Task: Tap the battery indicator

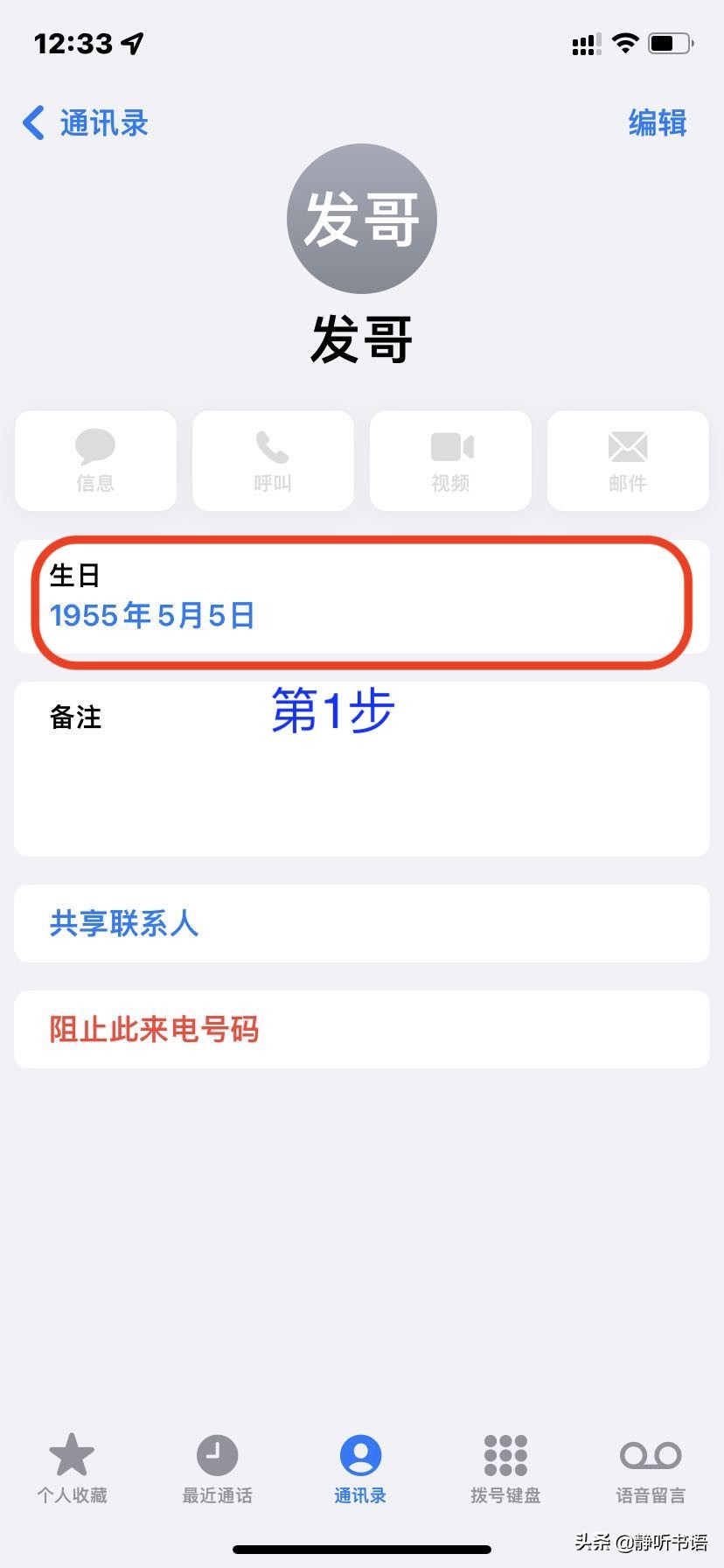Action: click(668, 42)
